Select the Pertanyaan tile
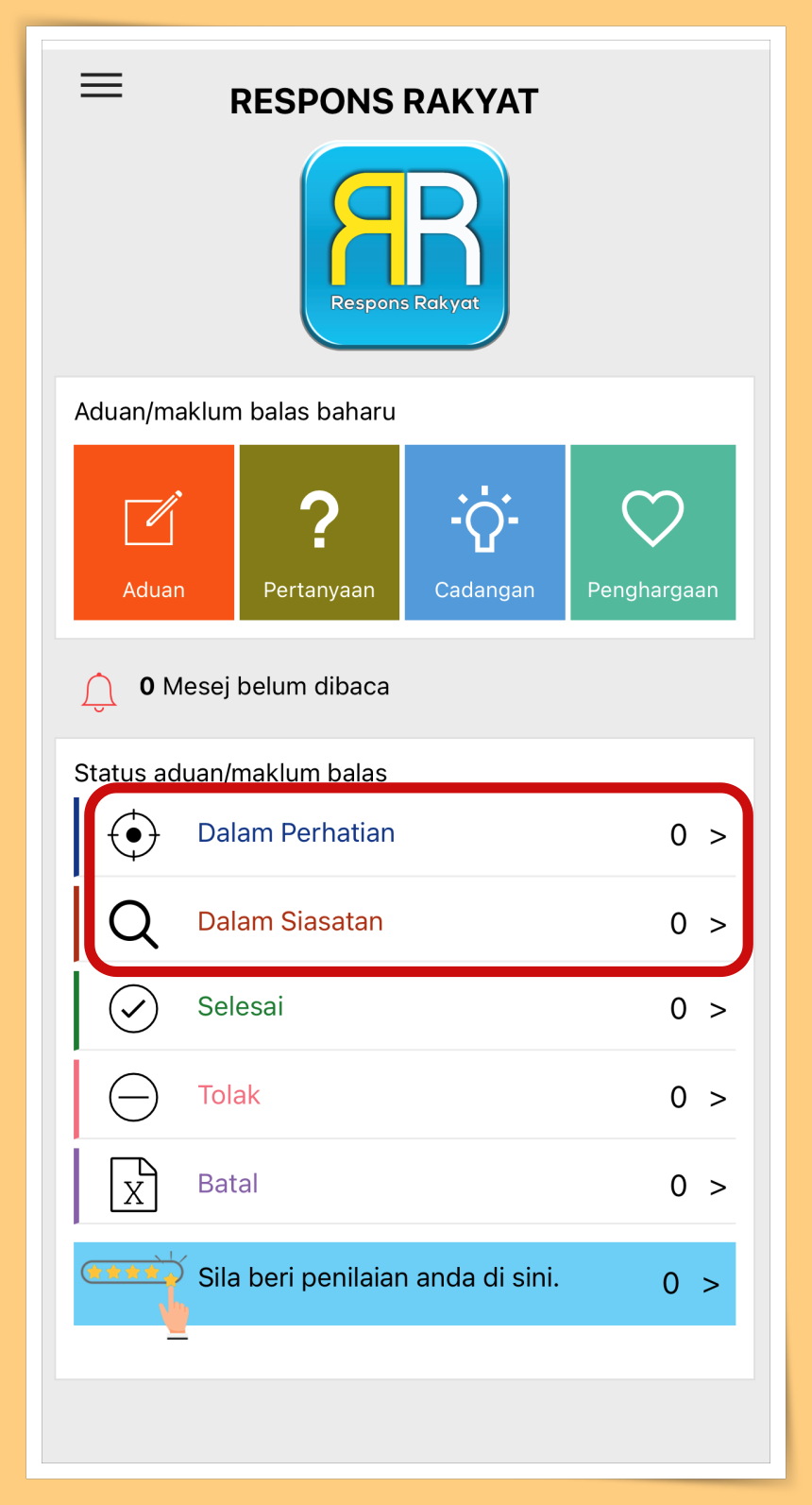 tap(319, 532)
